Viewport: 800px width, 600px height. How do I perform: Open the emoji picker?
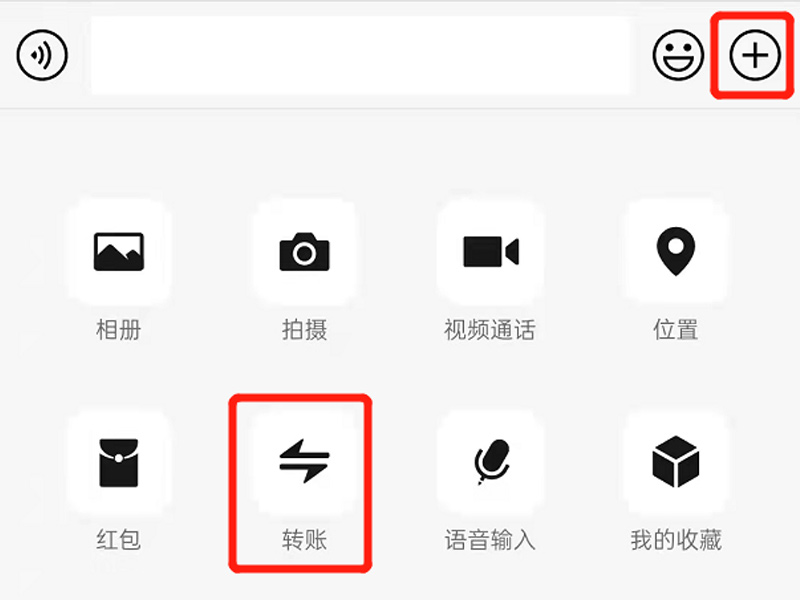679,56
